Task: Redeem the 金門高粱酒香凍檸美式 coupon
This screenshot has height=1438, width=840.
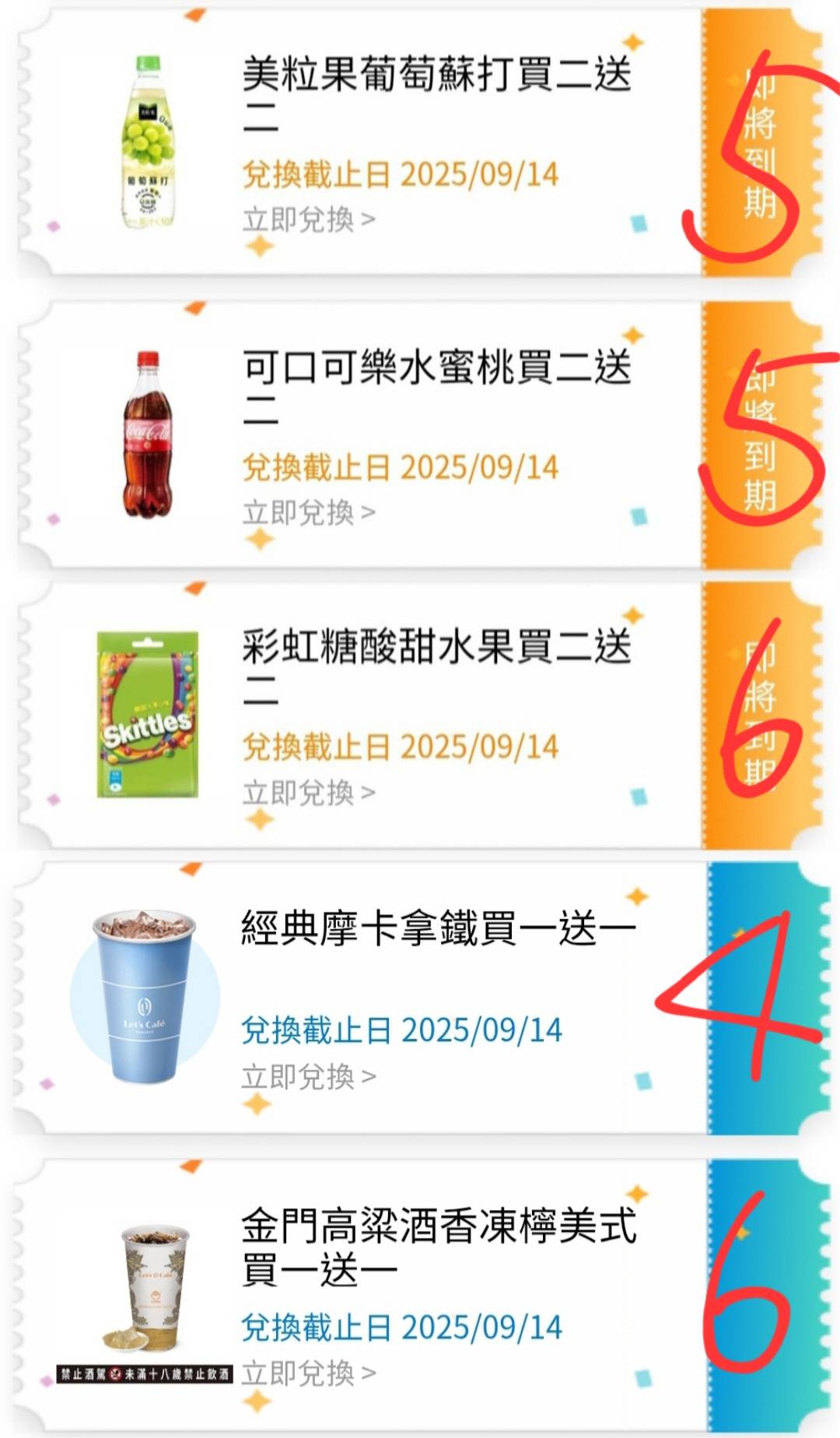Action: (309, 1373)
